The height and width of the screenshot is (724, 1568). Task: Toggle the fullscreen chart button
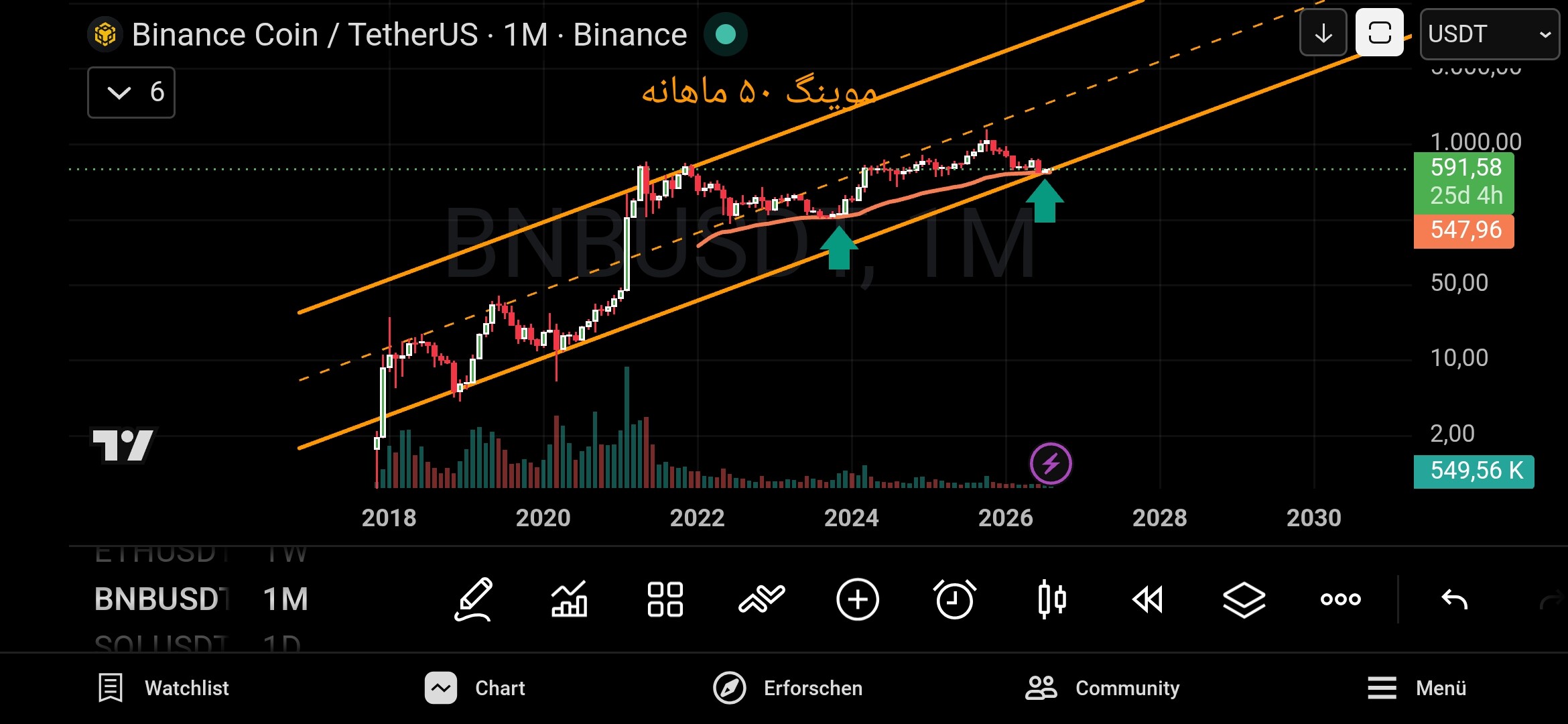coord(1380,32)
